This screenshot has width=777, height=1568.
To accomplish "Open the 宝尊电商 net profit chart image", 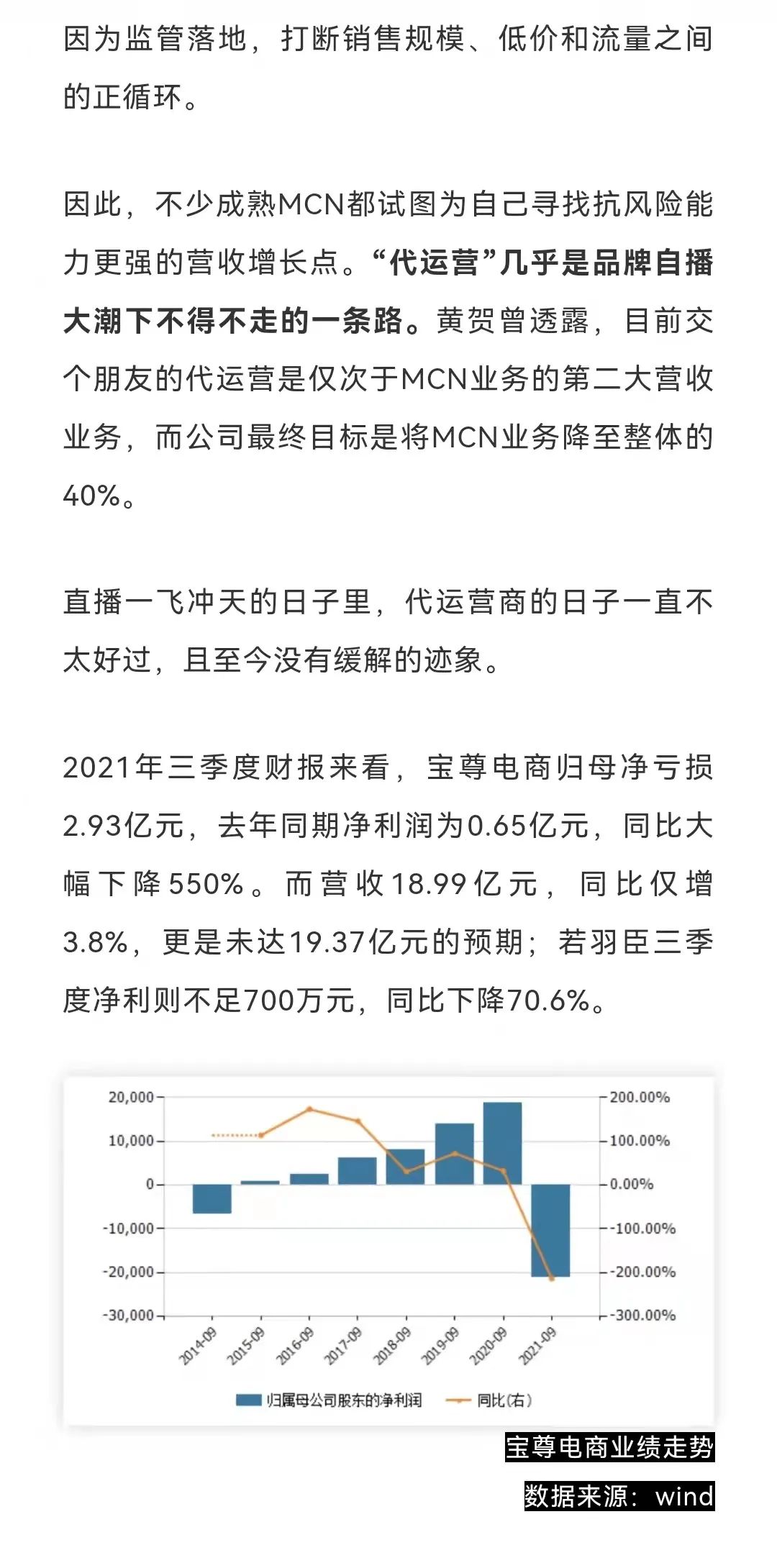I will coord(388,1251).
